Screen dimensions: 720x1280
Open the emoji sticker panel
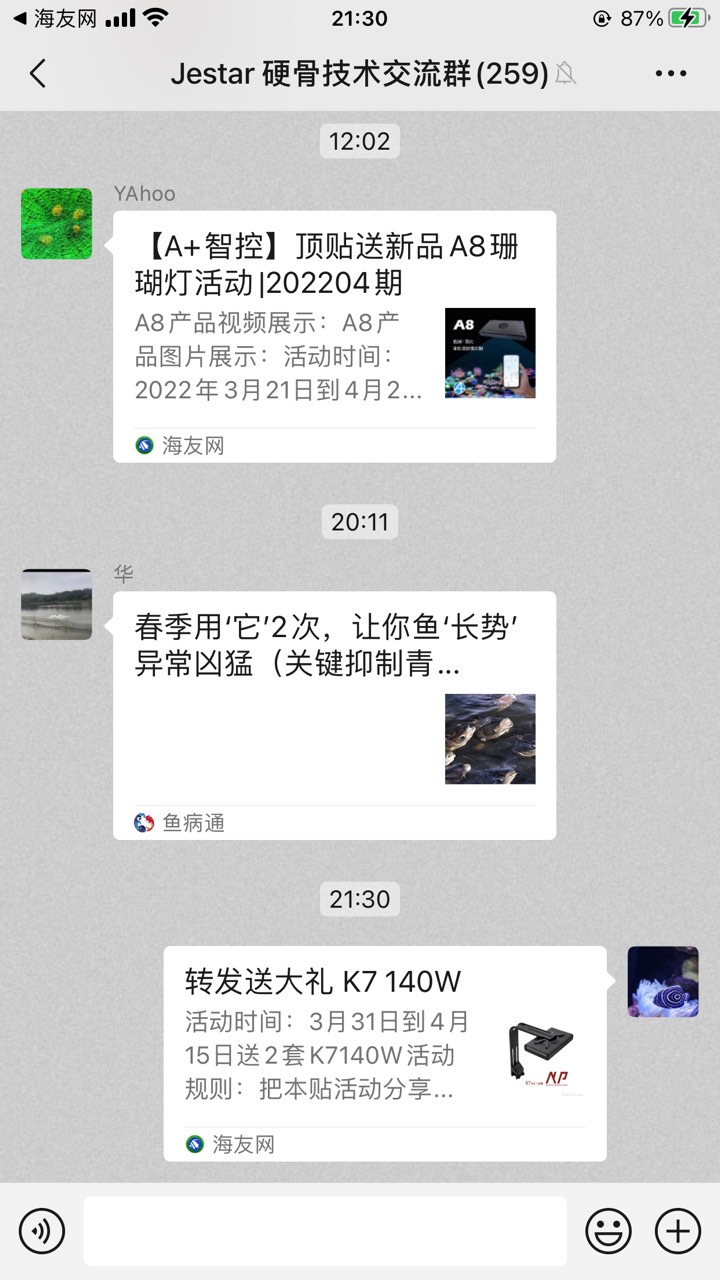(x=608, y=1230)
